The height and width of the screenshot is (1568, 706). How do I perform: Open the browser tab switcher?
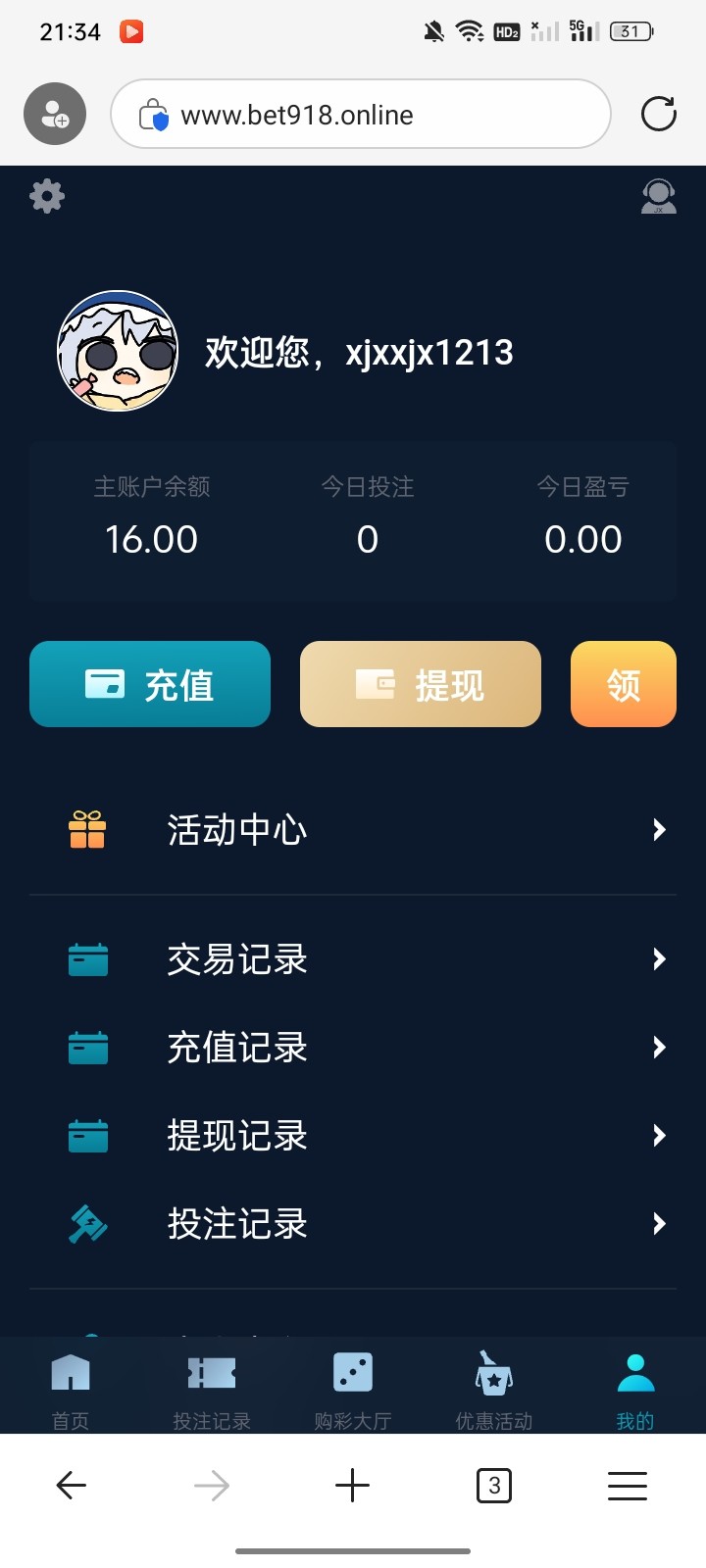[494, 1486]
